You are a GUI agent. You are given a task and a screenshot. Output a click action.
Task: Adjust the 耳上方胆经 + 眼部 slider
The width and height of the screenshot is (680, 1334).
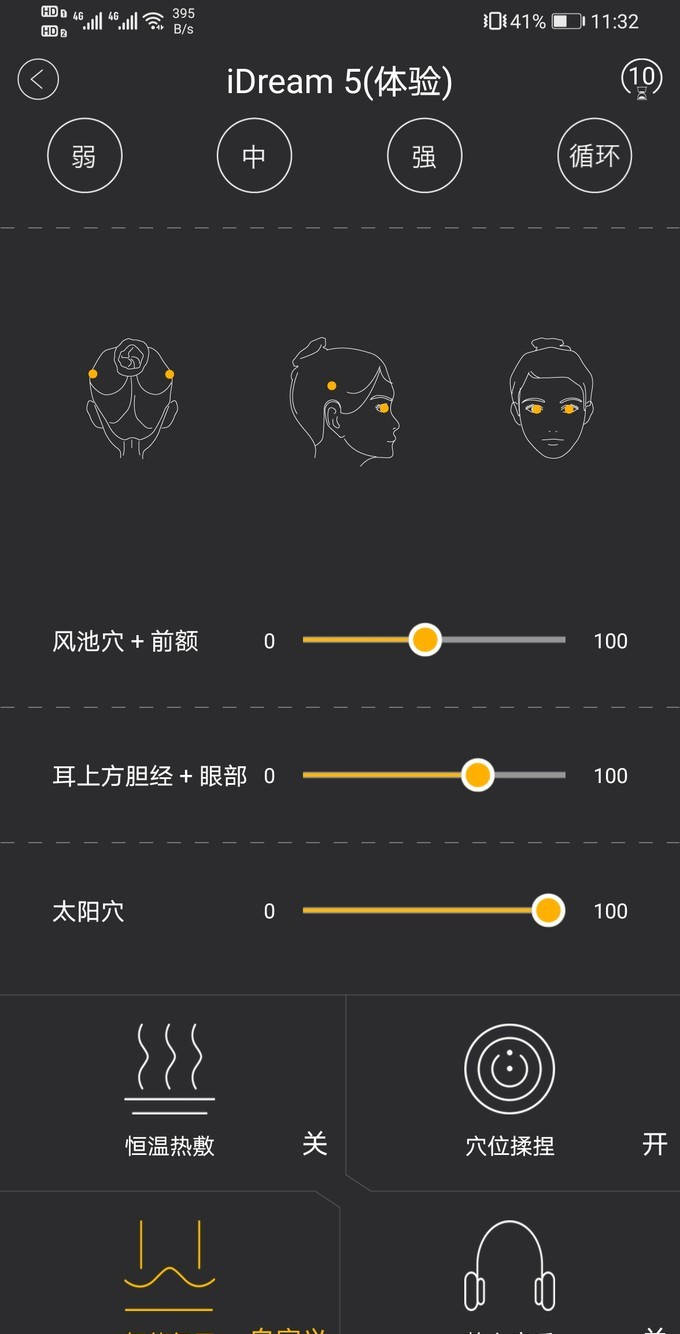coord(478,775)
